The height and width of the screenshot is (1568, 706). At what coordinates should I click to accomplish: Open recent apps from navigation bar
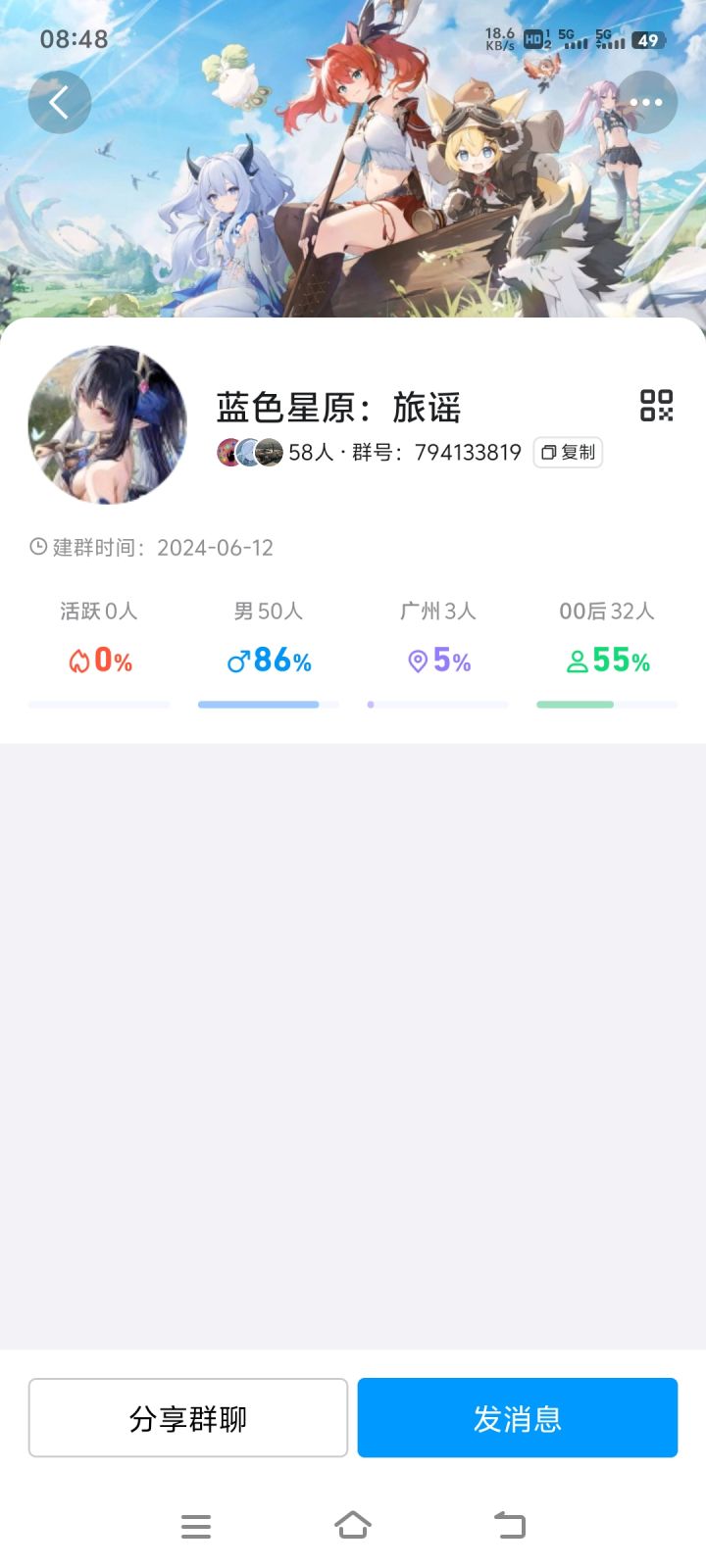click(x=196, y=1526)
